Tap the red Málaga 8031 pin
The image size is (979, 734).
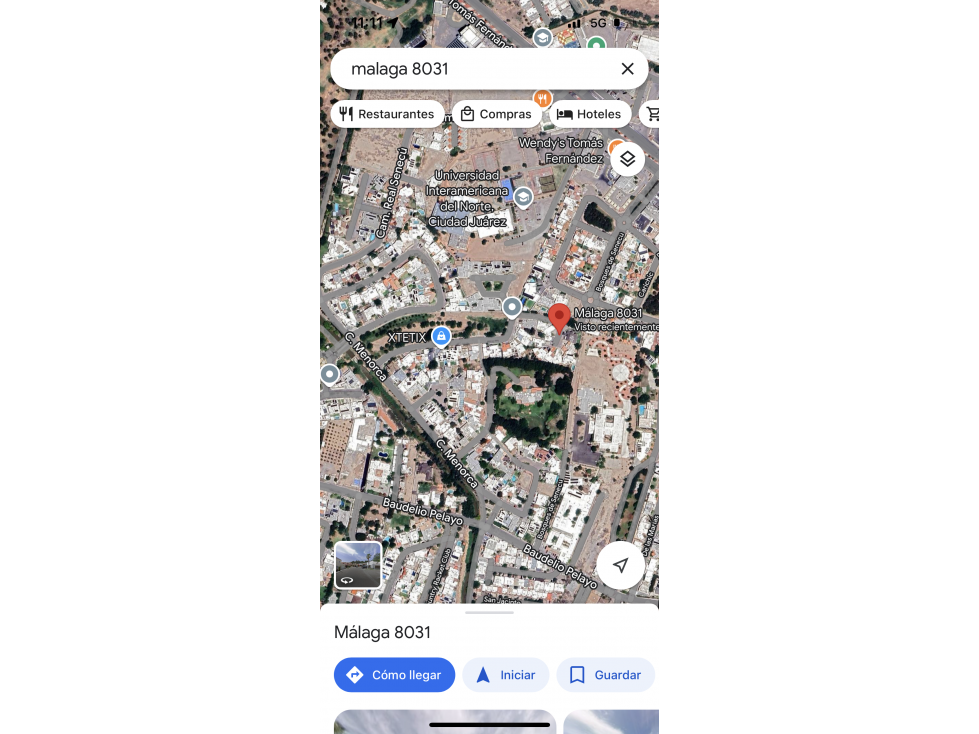(559, 318)
